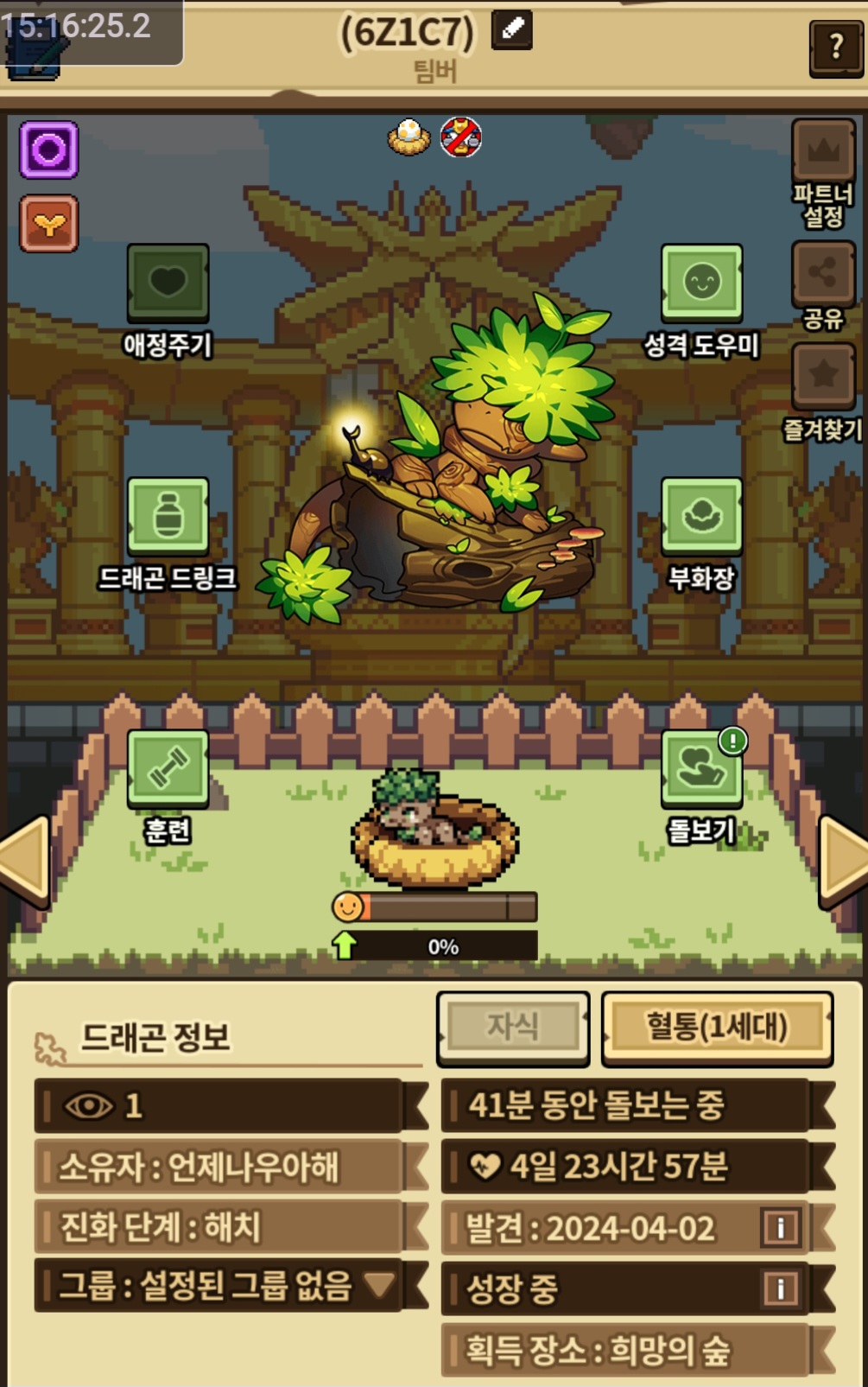The image size is (868, 1387).
Task: Start 훈련 training
Action: [x=168, y=769]
